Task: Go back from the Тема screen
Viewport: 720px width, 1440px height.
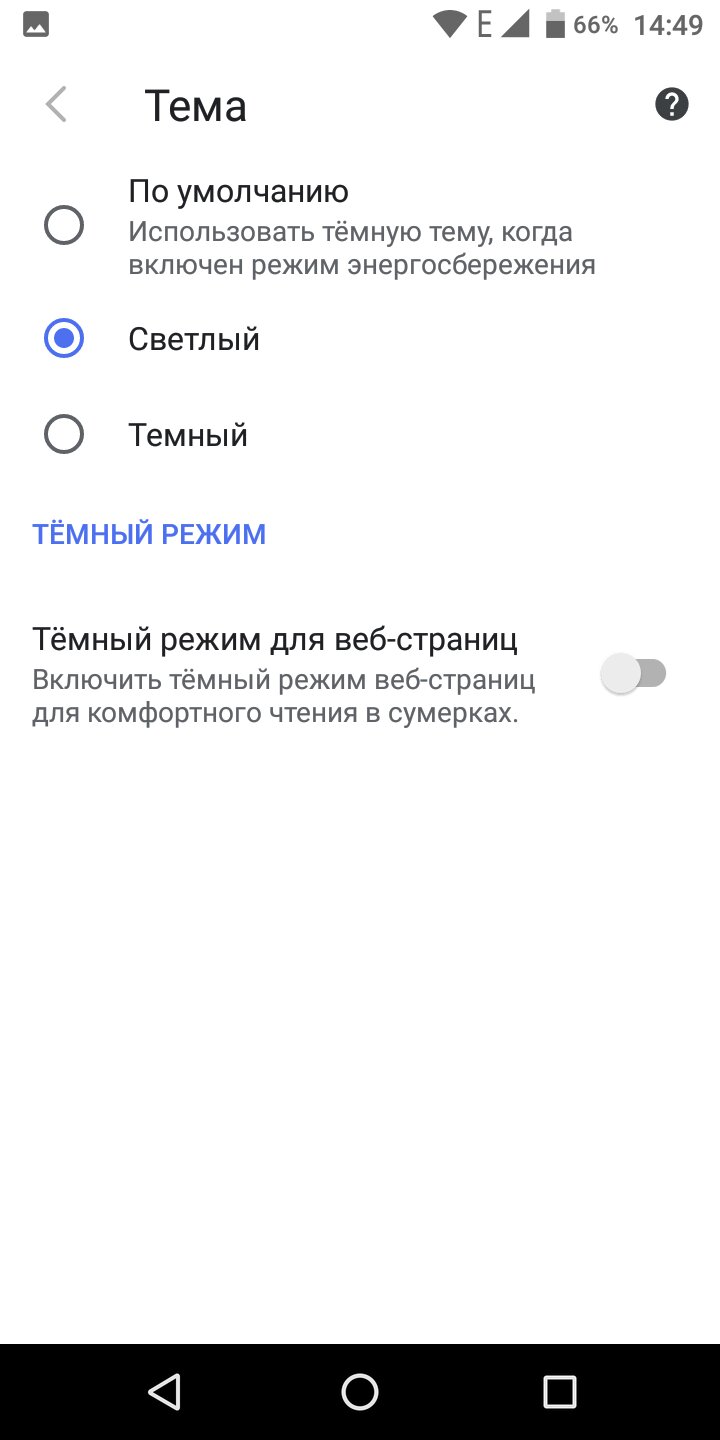Action: pyautogui.click(x=56, y=104)
